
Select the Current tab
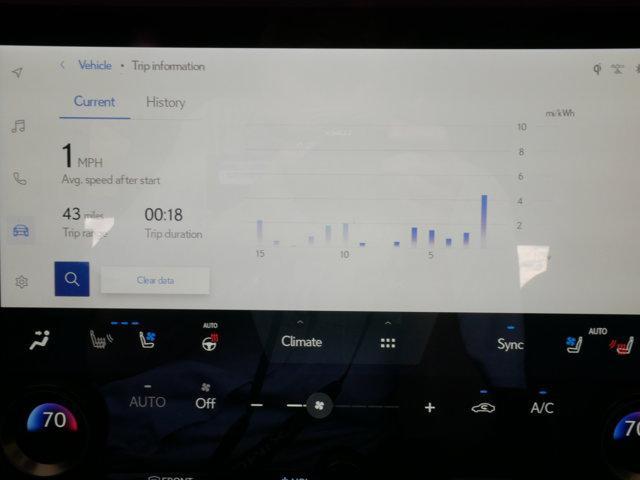pos(94,102)
